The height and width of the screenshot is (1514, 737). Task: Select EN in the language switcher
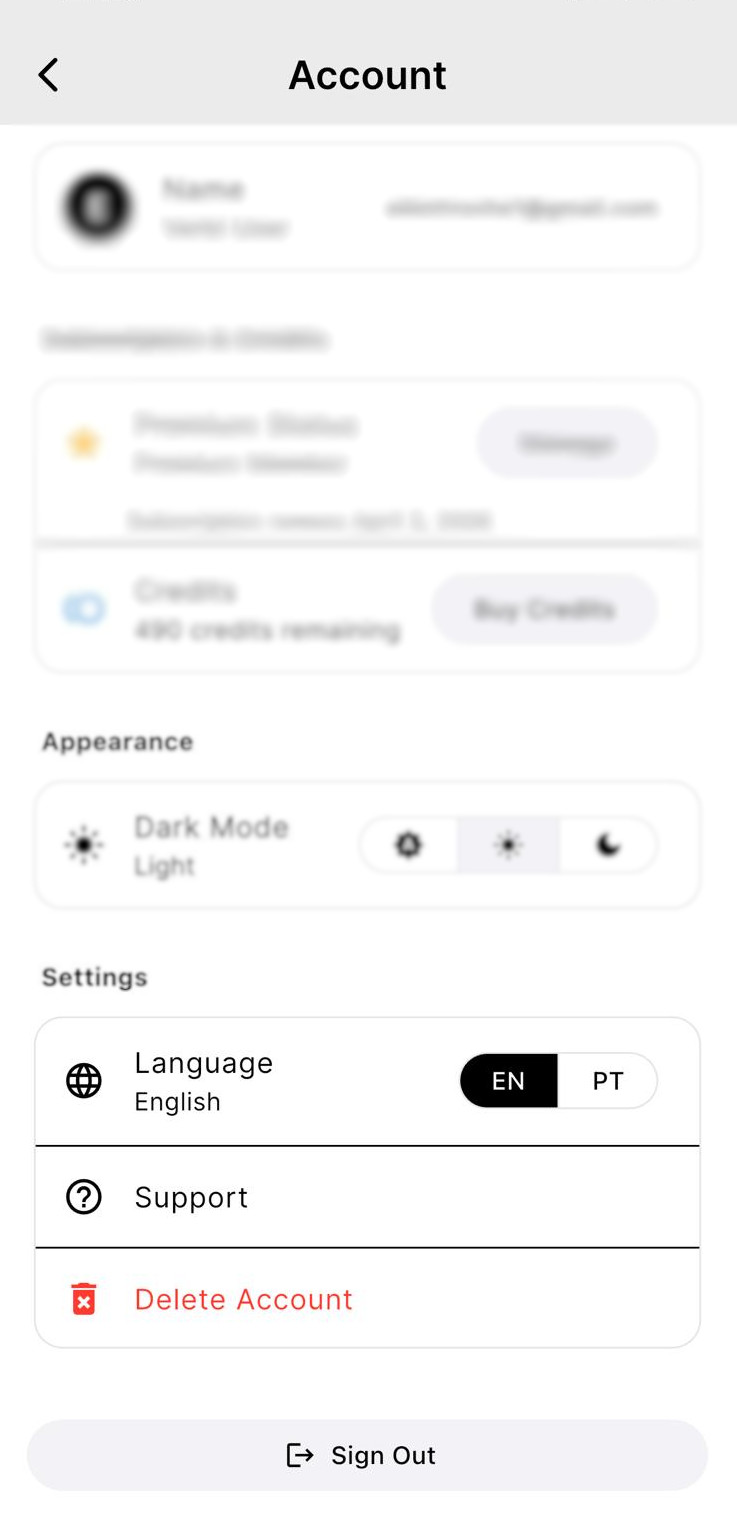point(509,1081)
